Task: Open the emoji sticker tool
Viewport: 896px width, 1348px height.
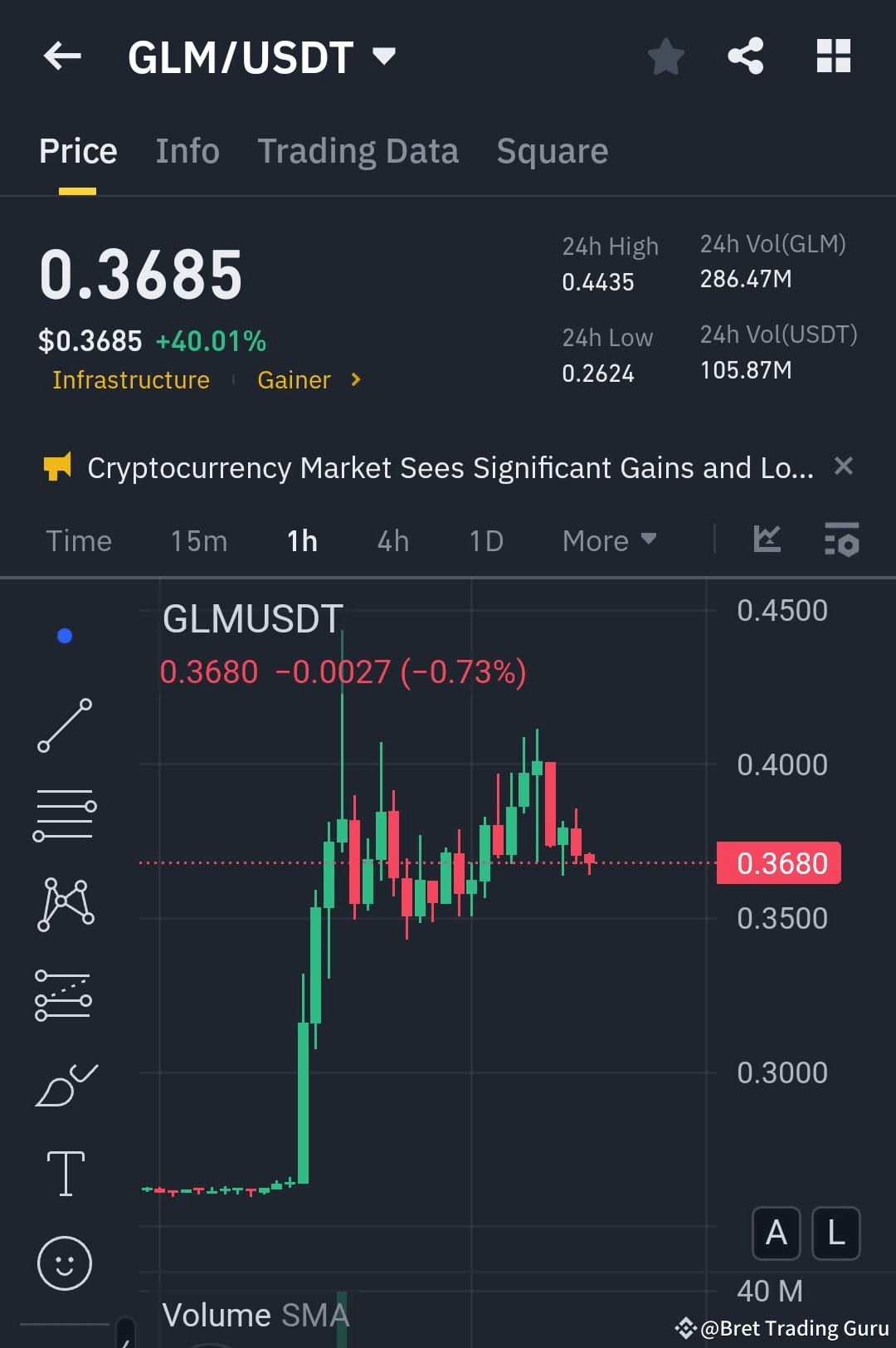Action: (x=64, y=1261)
